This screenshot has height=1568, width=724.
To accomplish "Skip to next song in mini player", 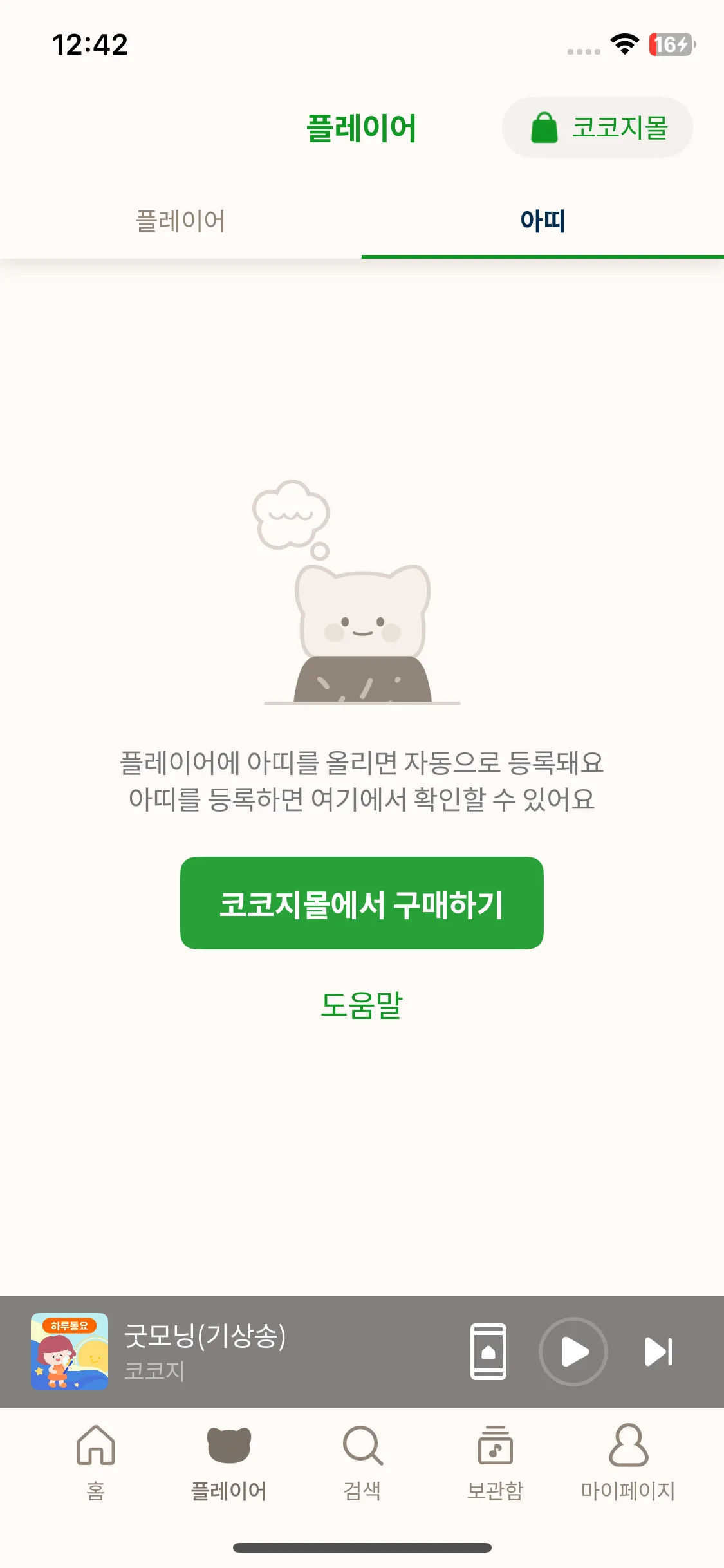I will click(x=658, y=1352).
